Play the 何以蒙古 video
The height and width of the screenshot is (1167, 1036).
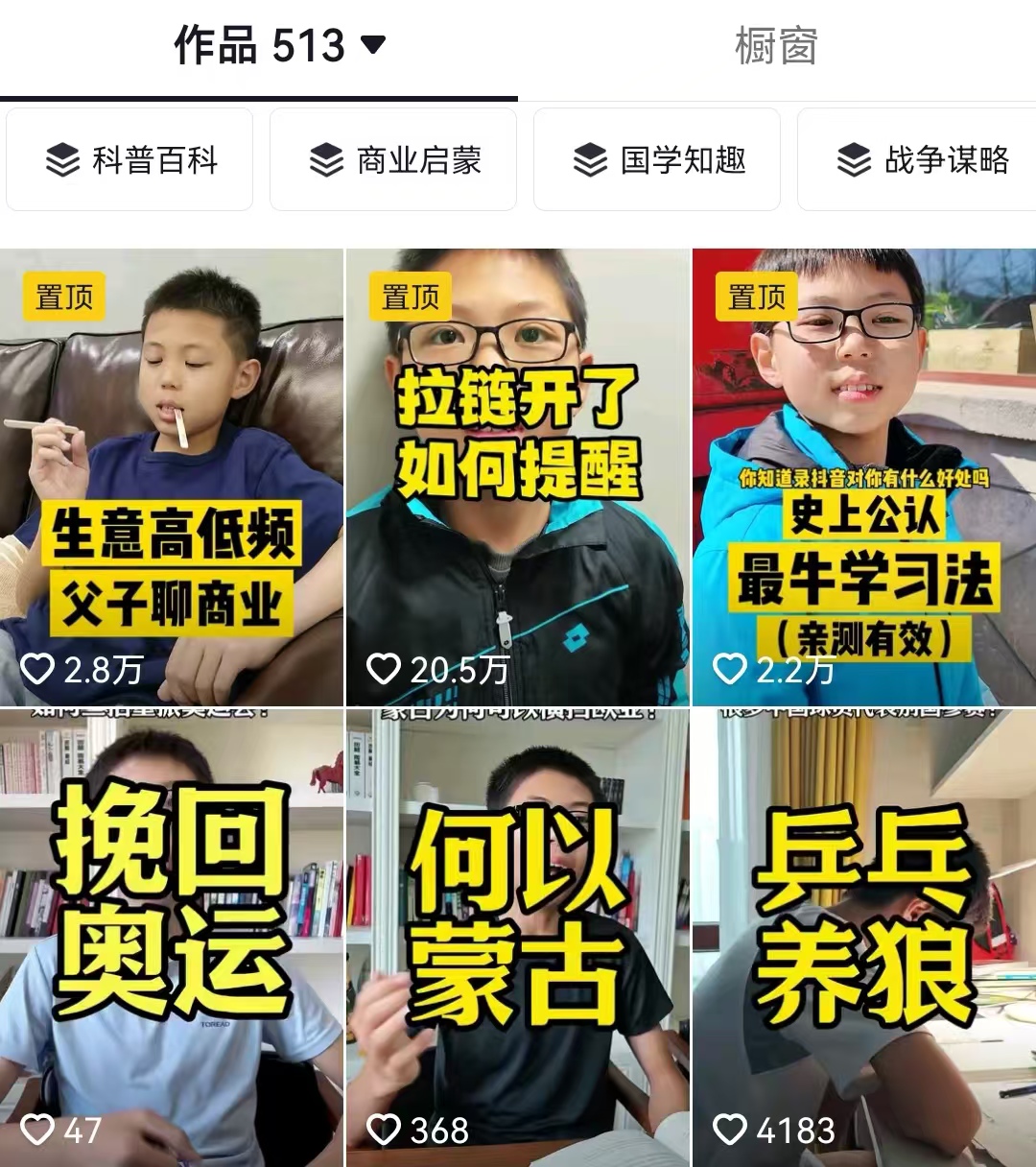coord(517,936)
